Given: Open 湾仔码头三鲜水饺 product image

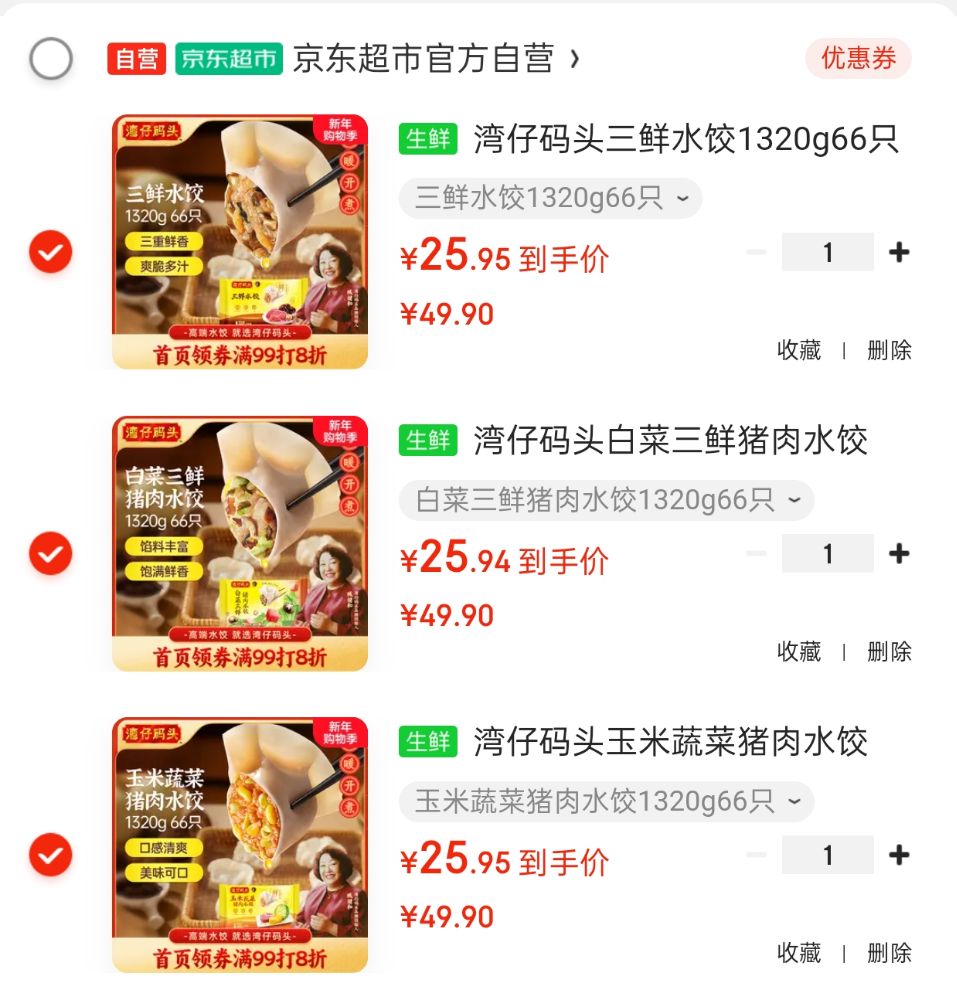Looking at the screenshot, I should point(239,241).
